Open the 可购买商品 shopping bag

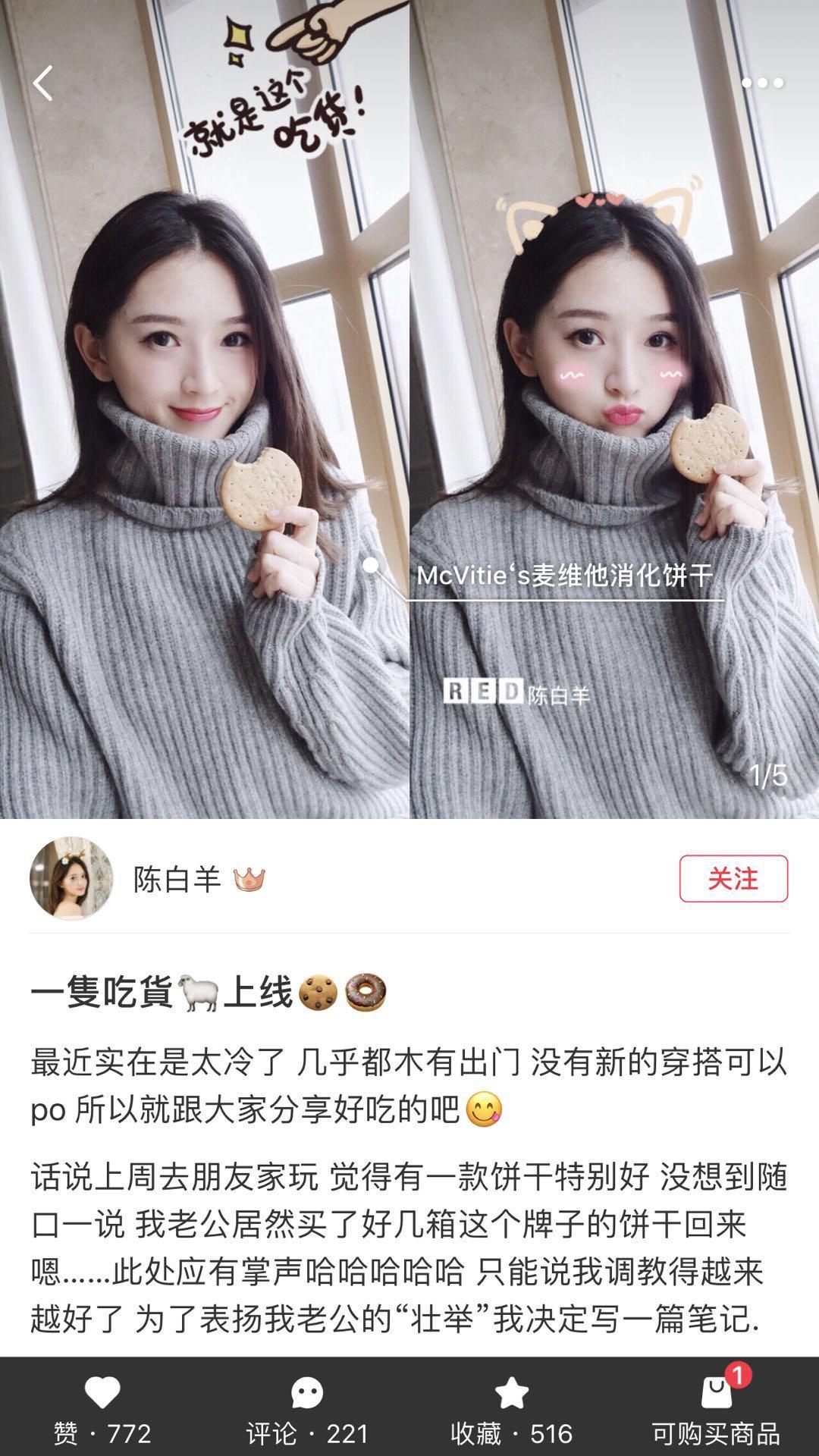tap(716, 1409)
